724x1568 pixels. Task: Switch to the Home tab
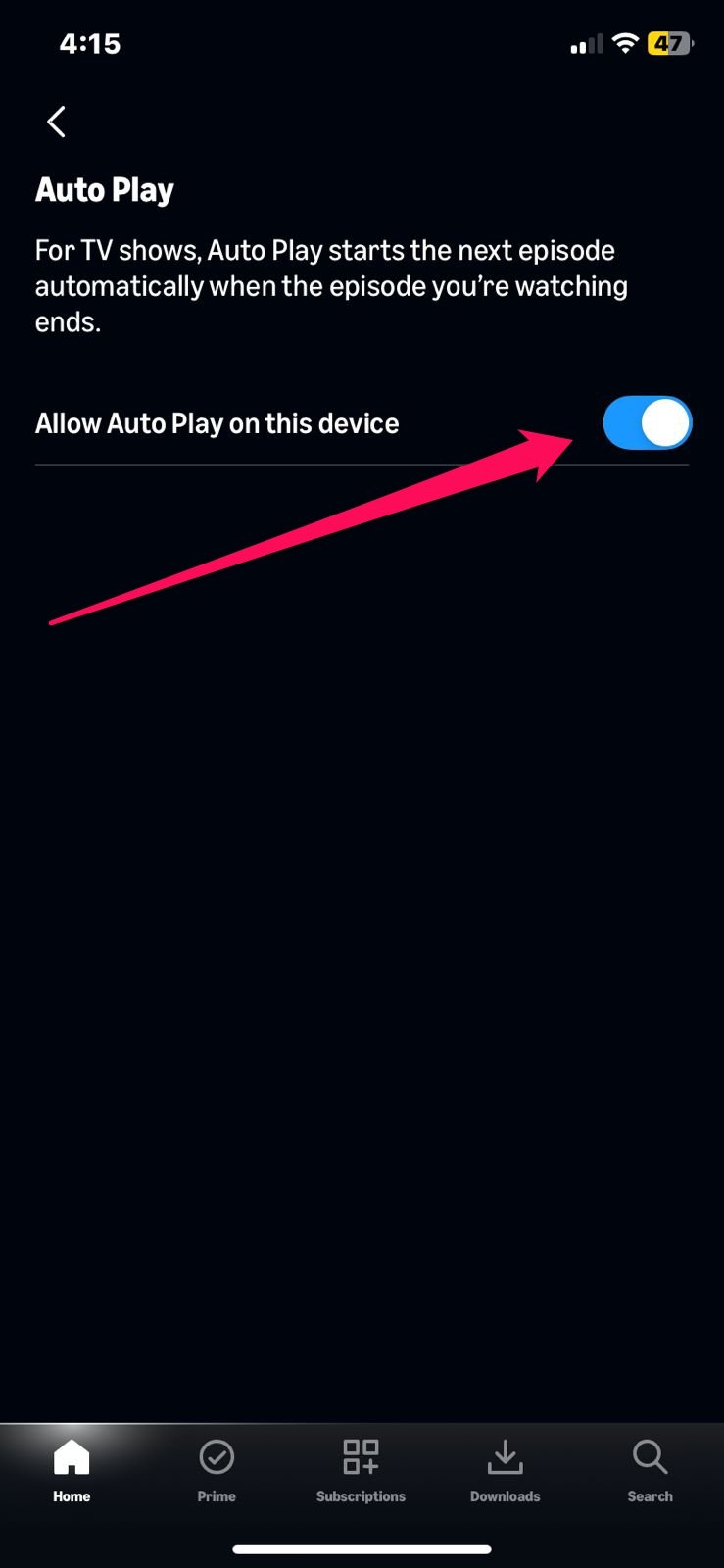coord(72,1470)
